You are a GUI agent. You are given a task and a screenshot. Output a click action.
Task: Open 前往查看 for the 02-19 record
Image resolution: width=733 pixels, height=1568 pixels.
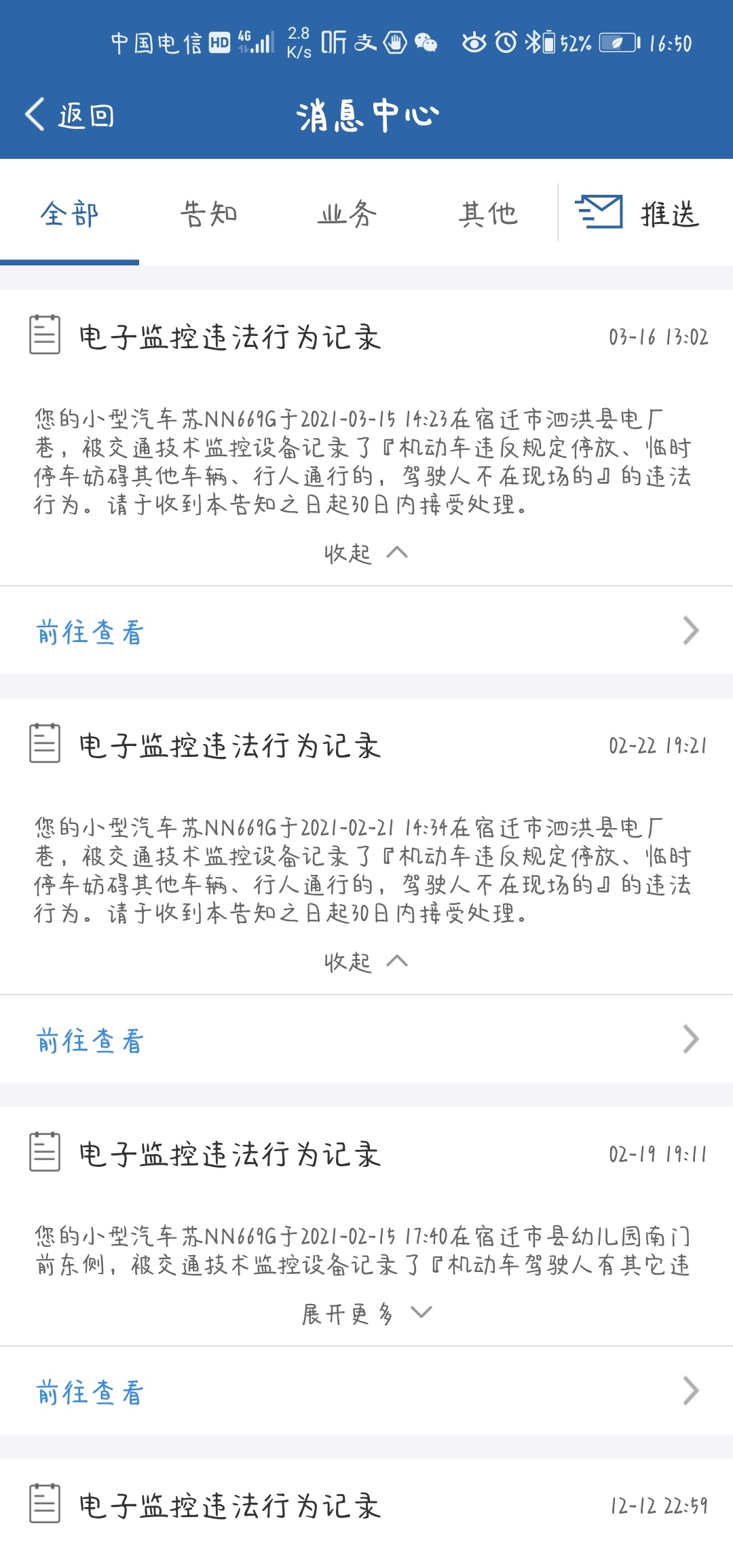click(x=366, y=1392)
